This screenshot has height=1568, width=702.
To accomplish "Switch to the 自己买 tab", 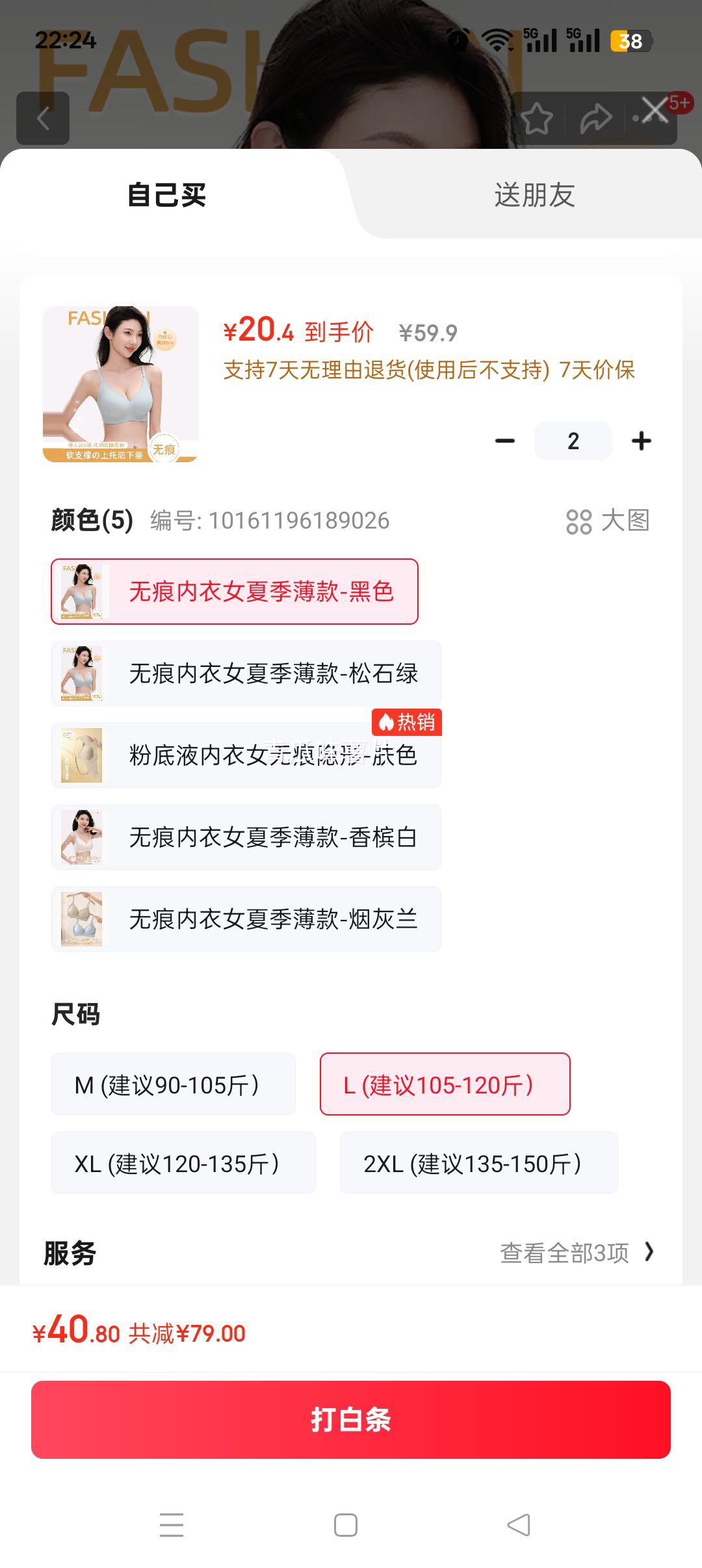I will tap(167, 195).
